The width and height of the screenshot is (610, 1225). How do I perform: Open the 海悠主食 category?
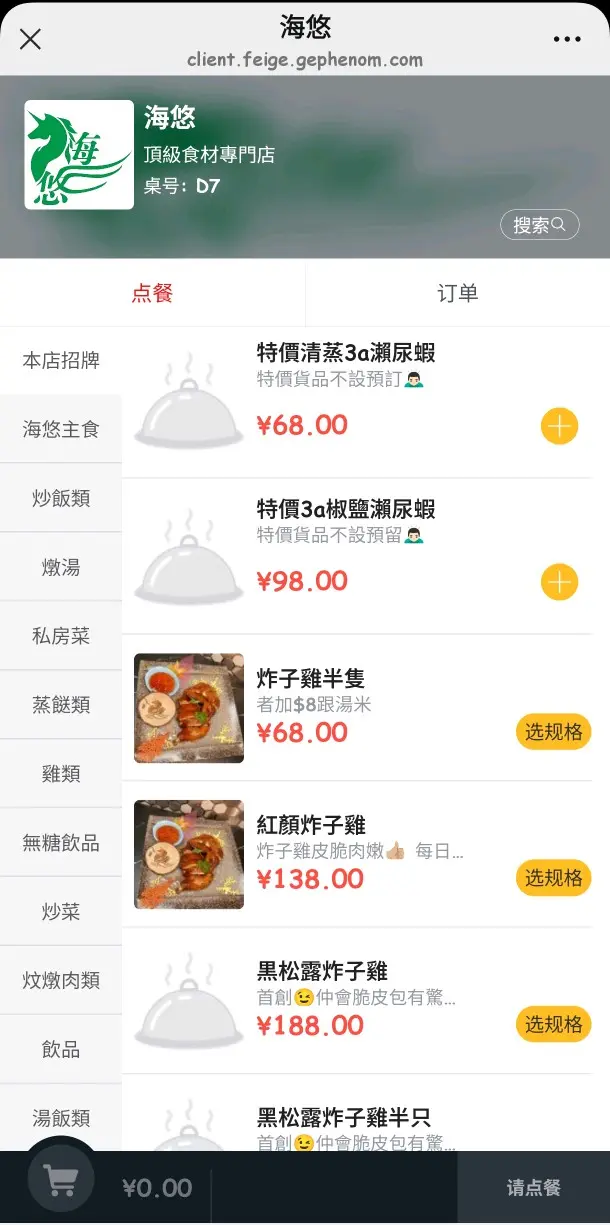click(x=61, y=429)
